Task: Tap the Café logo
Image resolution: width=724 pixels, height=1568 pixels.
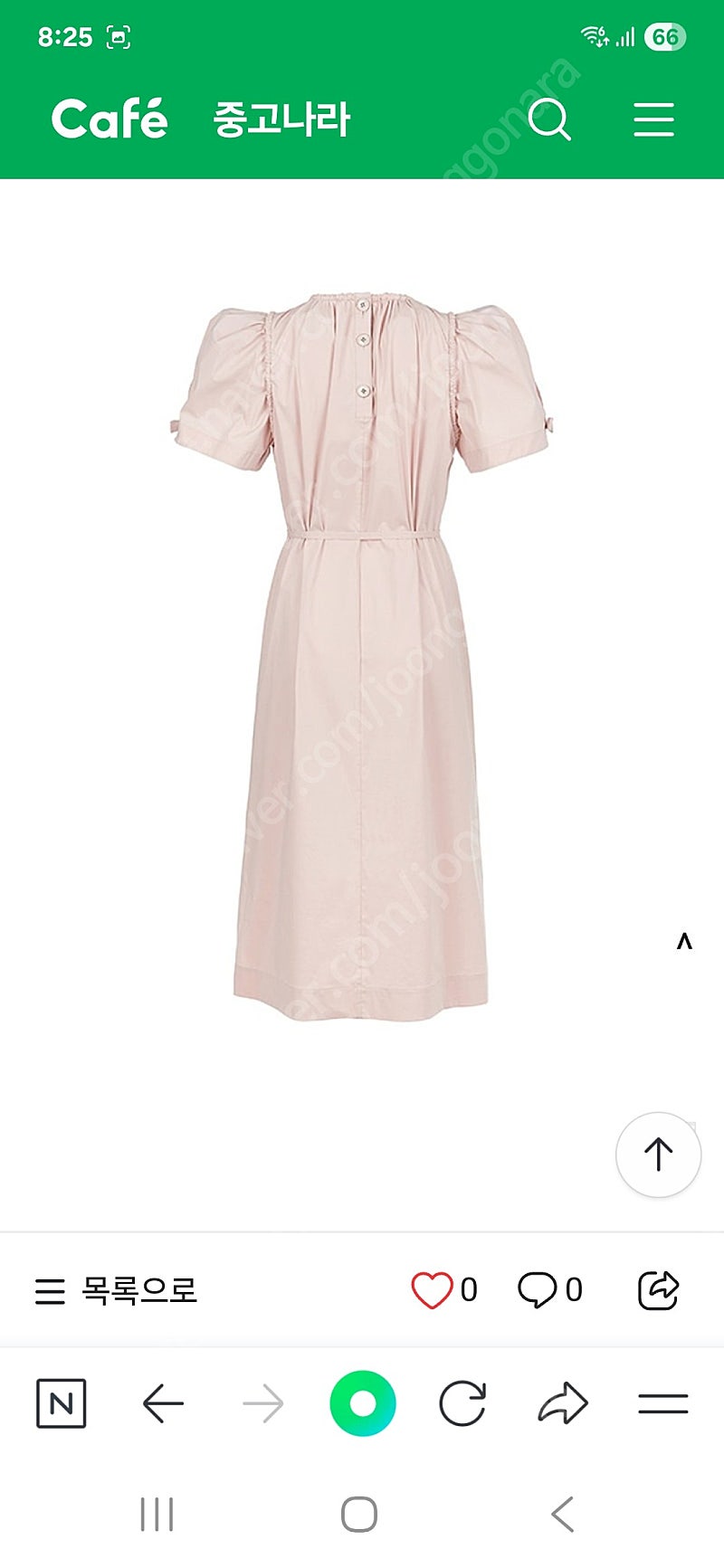Action: [110, 119]
